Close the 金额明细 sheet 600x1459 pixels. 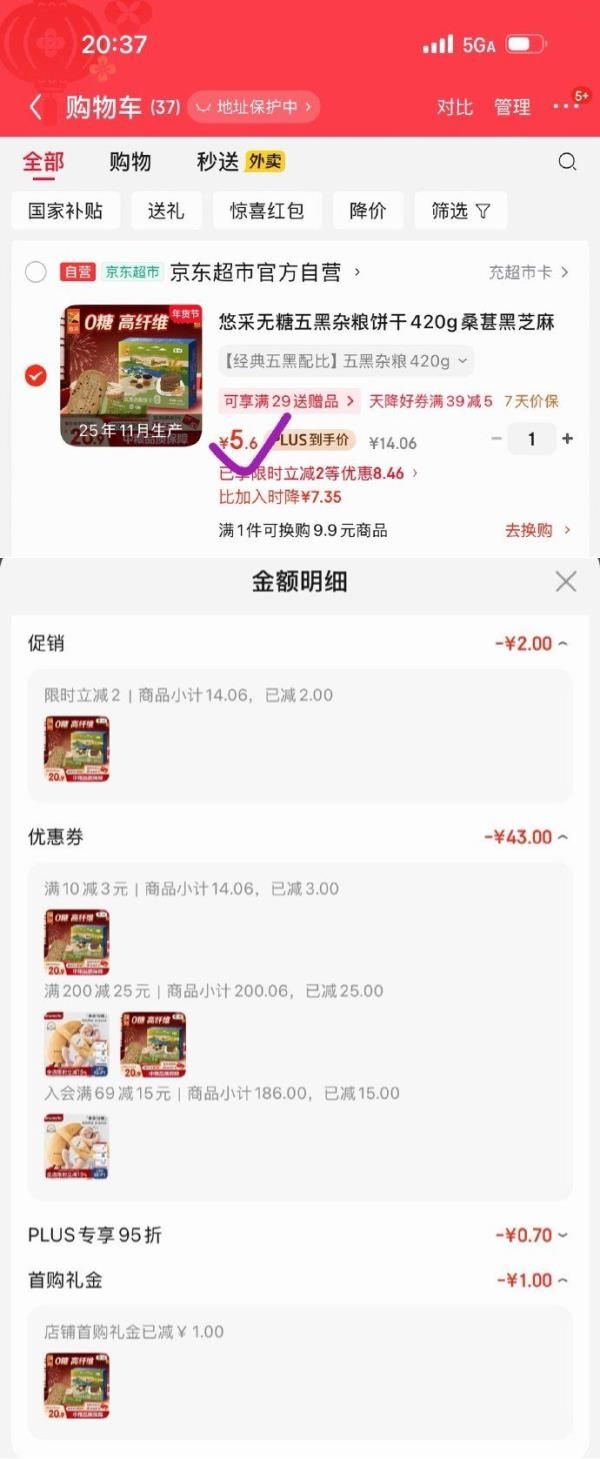click(x=566, y=581)
